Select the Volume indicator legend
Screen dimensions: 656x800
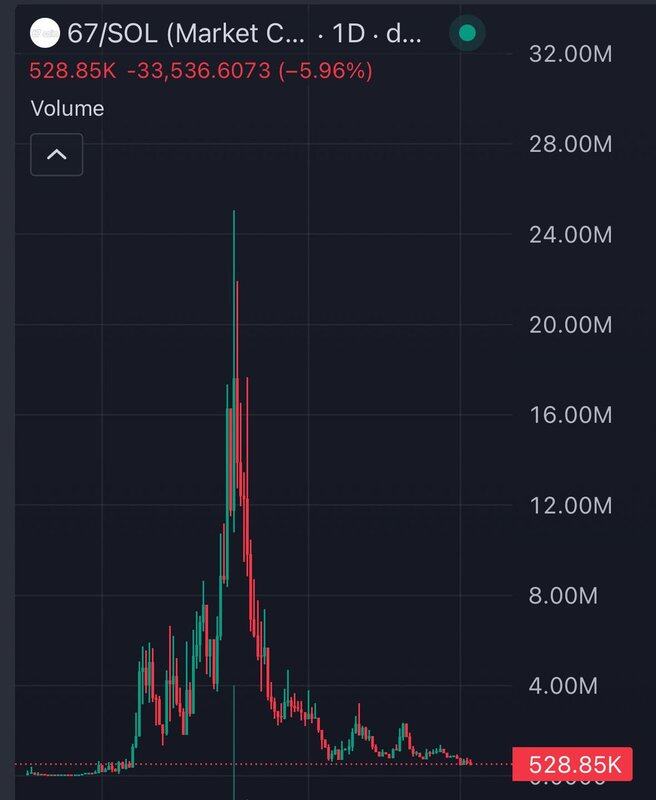67,108
